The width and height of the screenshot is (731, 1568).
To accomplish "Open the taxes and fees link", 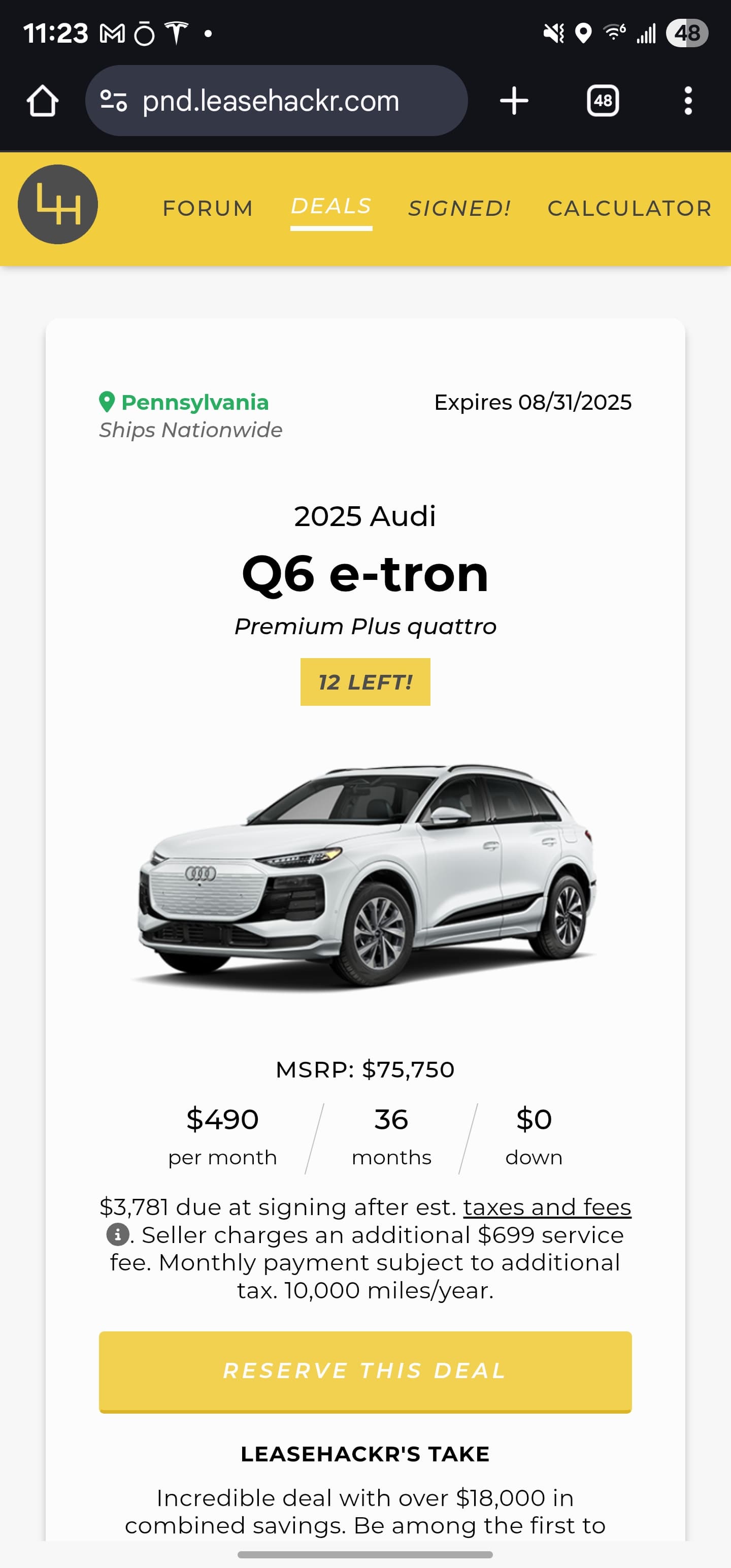I will point(547,1207).
